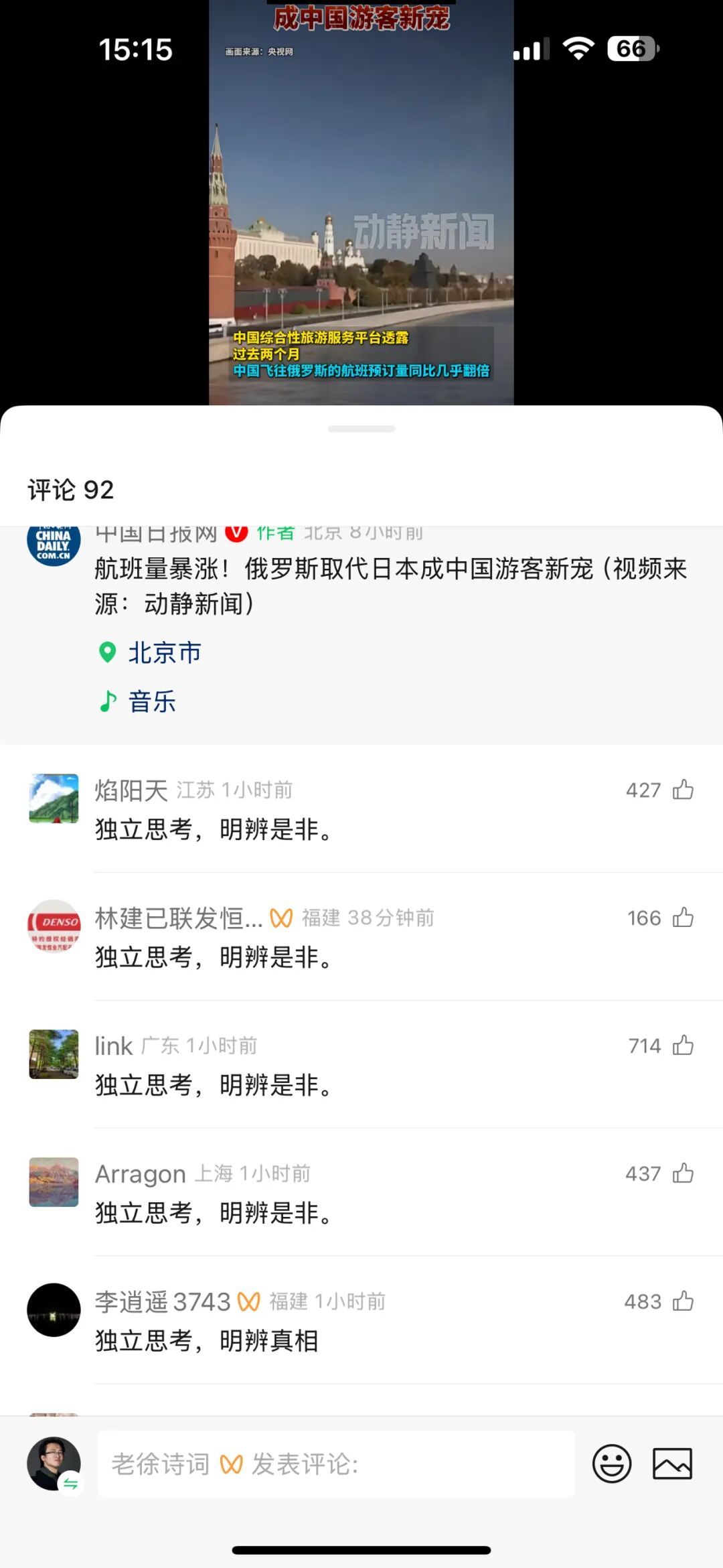Like the comment by 林建已联发恒
Viewport: 723px width, 1568px height.
point(683,918)
